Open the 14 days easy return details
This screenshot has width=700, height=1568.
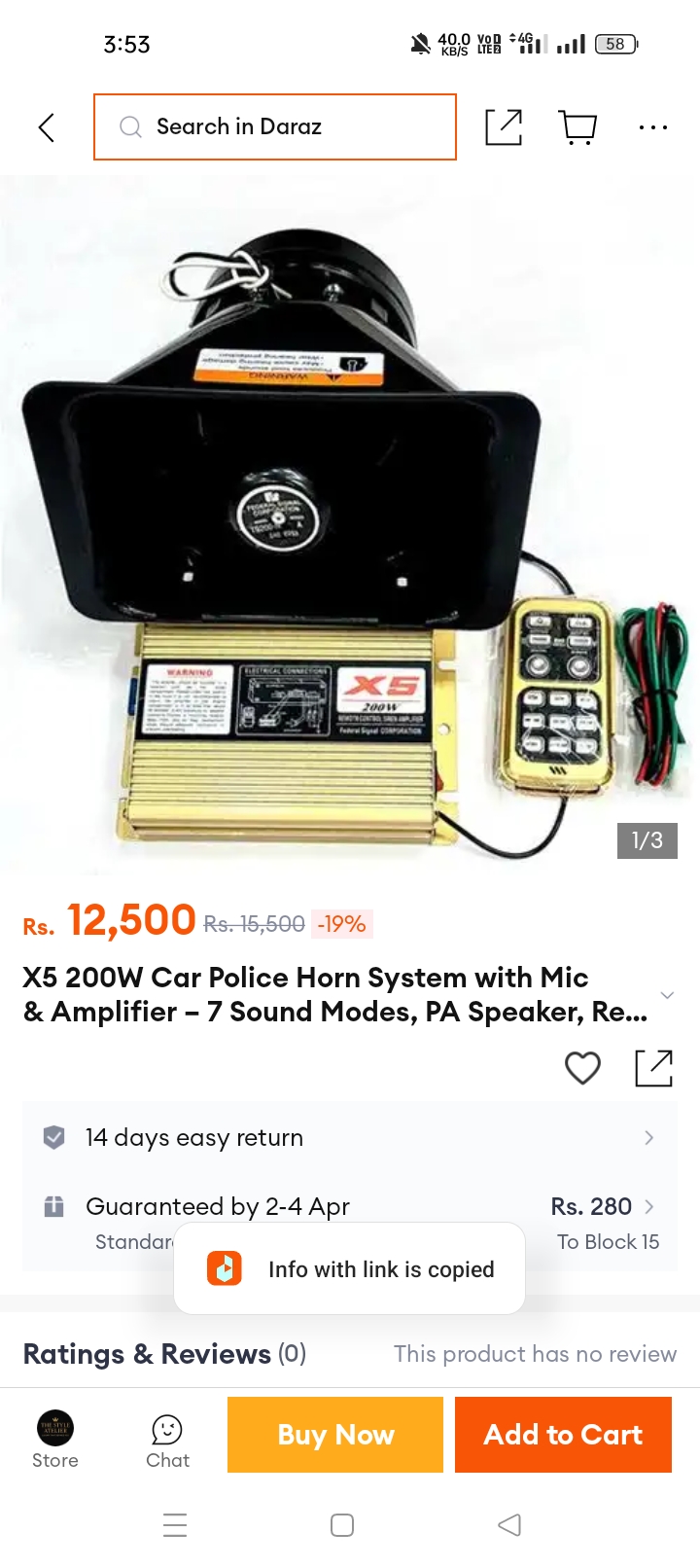(x=350, y=1137)
